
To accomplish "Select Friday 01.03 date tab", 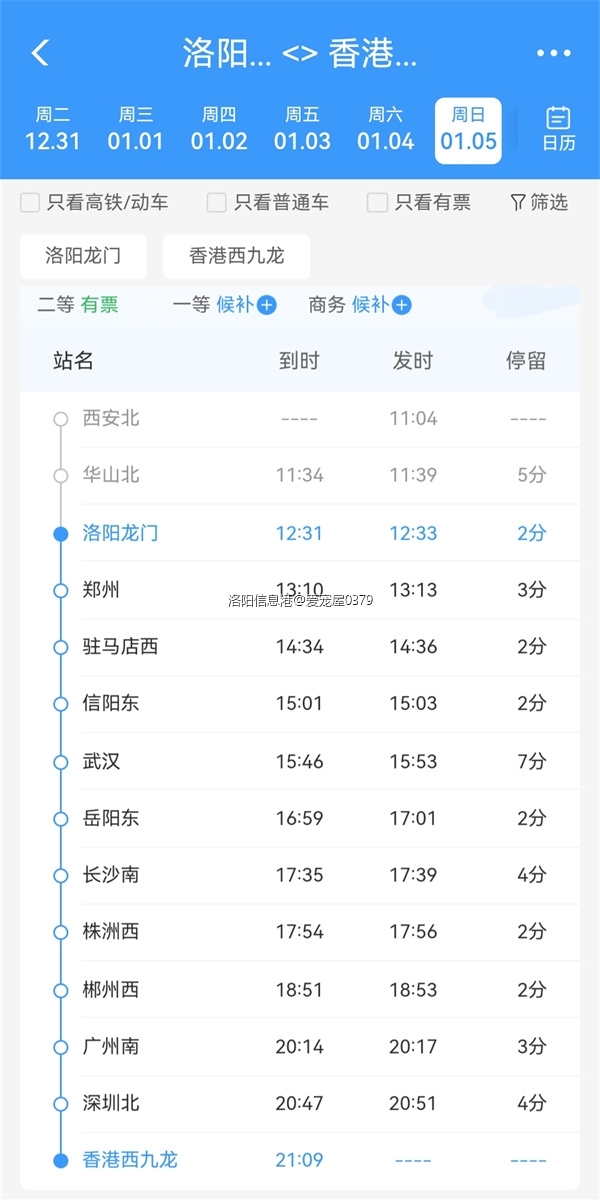I will tap(302, 130).
